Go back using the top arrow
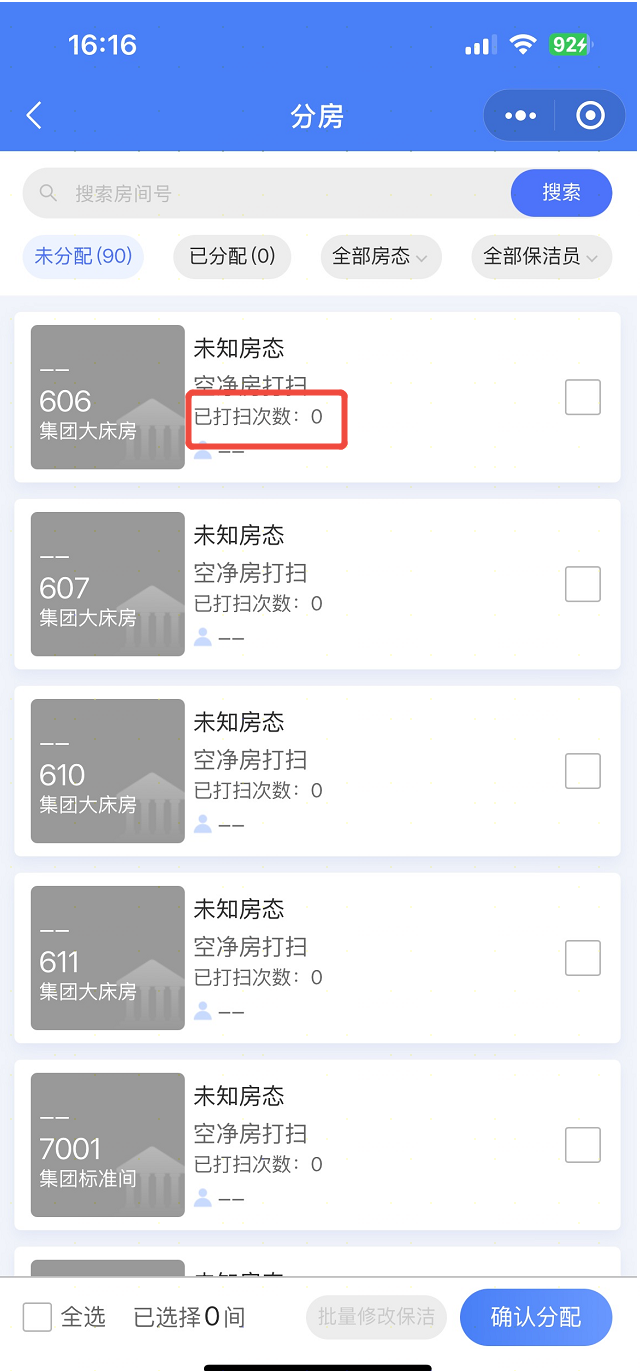641x1371 pixels. [x=34, y=116]
